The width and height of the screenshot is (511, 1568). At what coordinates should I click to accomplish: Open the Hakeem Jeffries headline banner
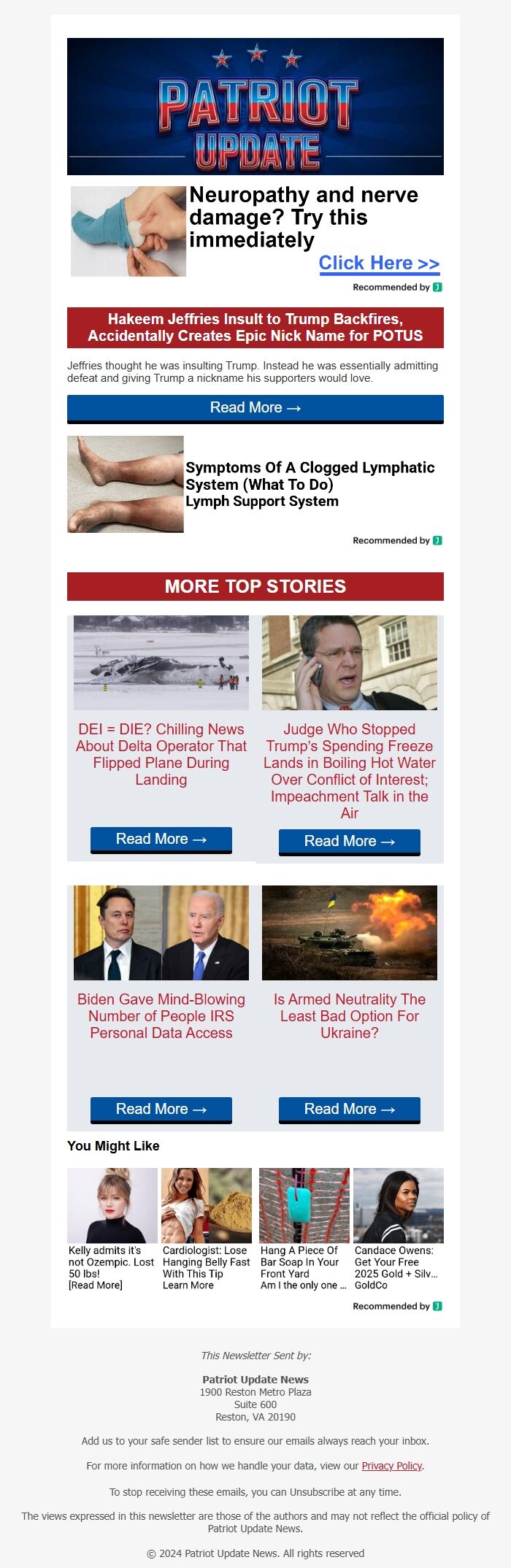click(255, 328)
